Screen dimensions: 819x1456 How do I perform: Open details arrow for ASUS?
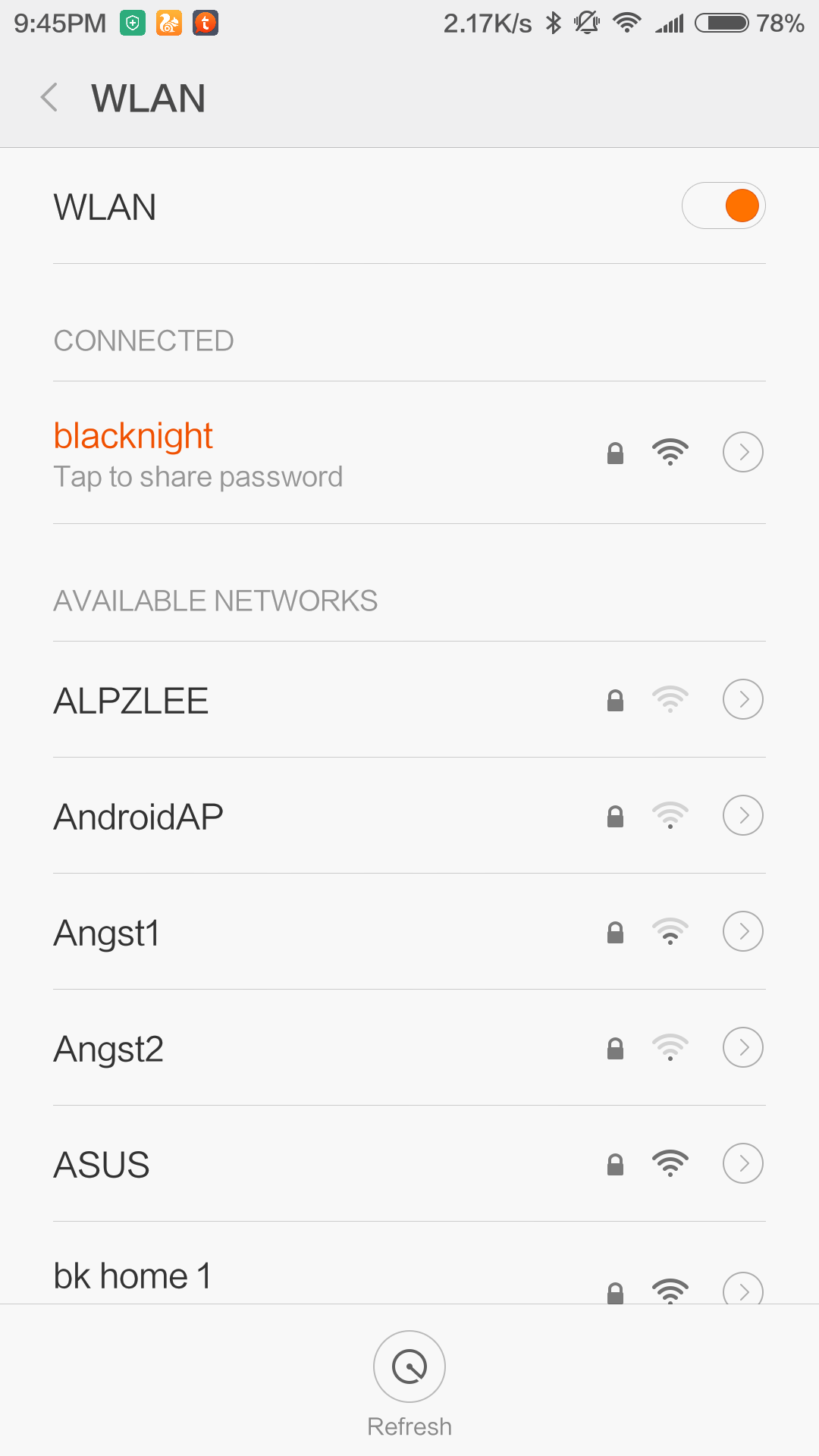[742, 1163]
